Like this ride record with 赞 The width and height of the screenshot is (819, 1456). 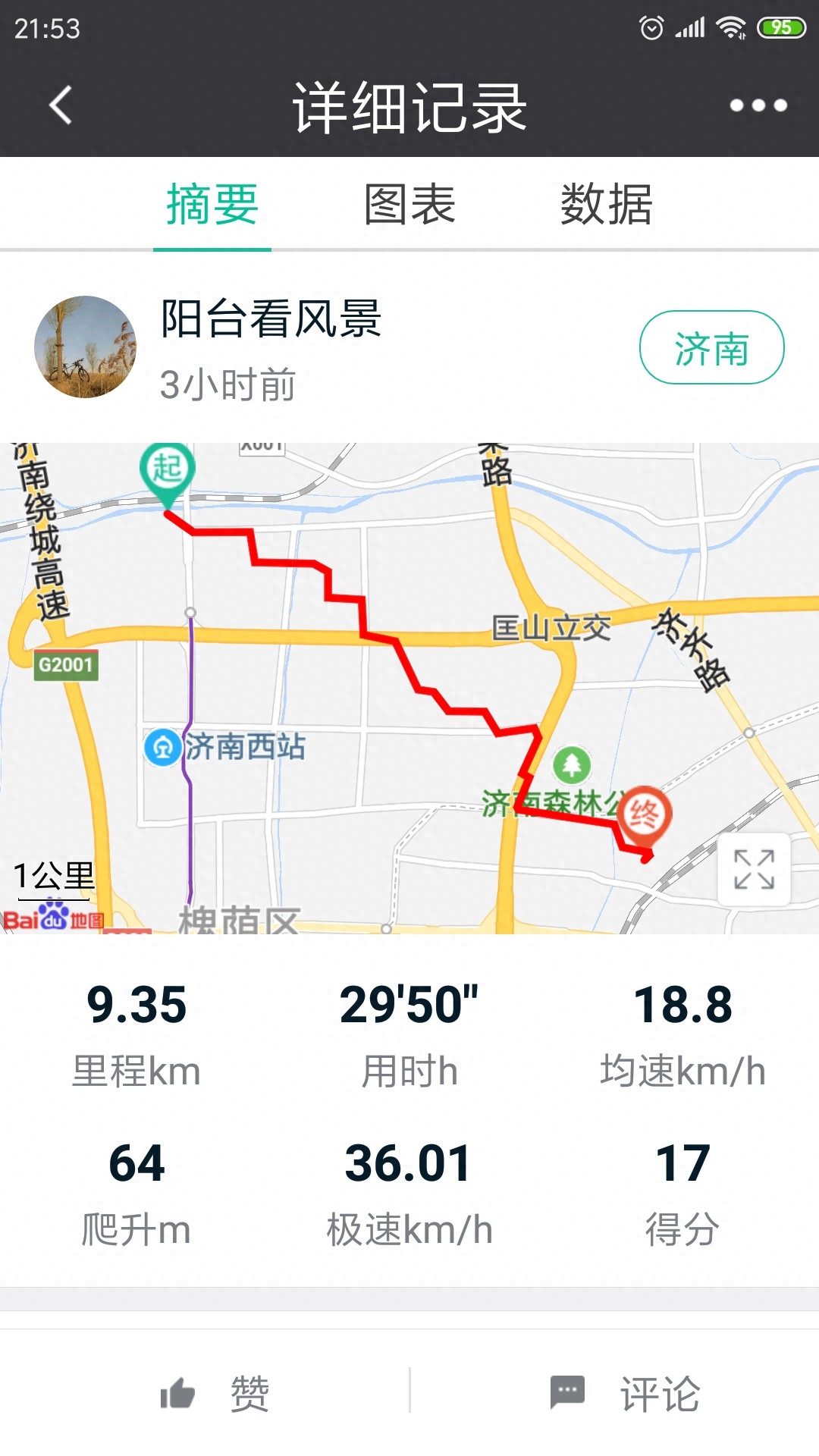coord(215,1394)
